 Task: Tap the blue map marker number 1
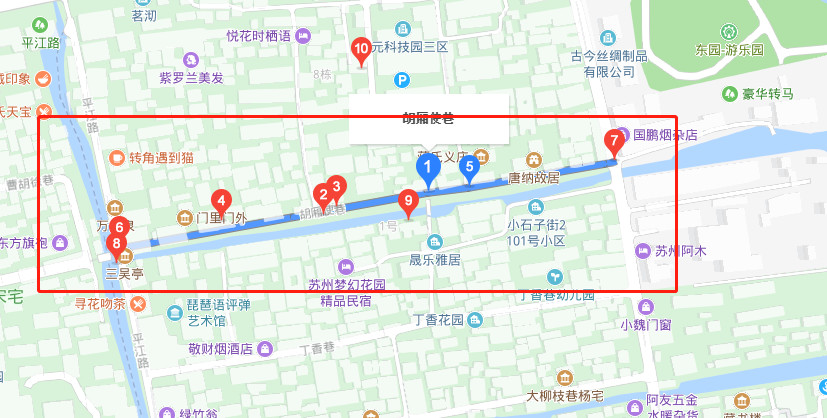(x=428, y=167)
